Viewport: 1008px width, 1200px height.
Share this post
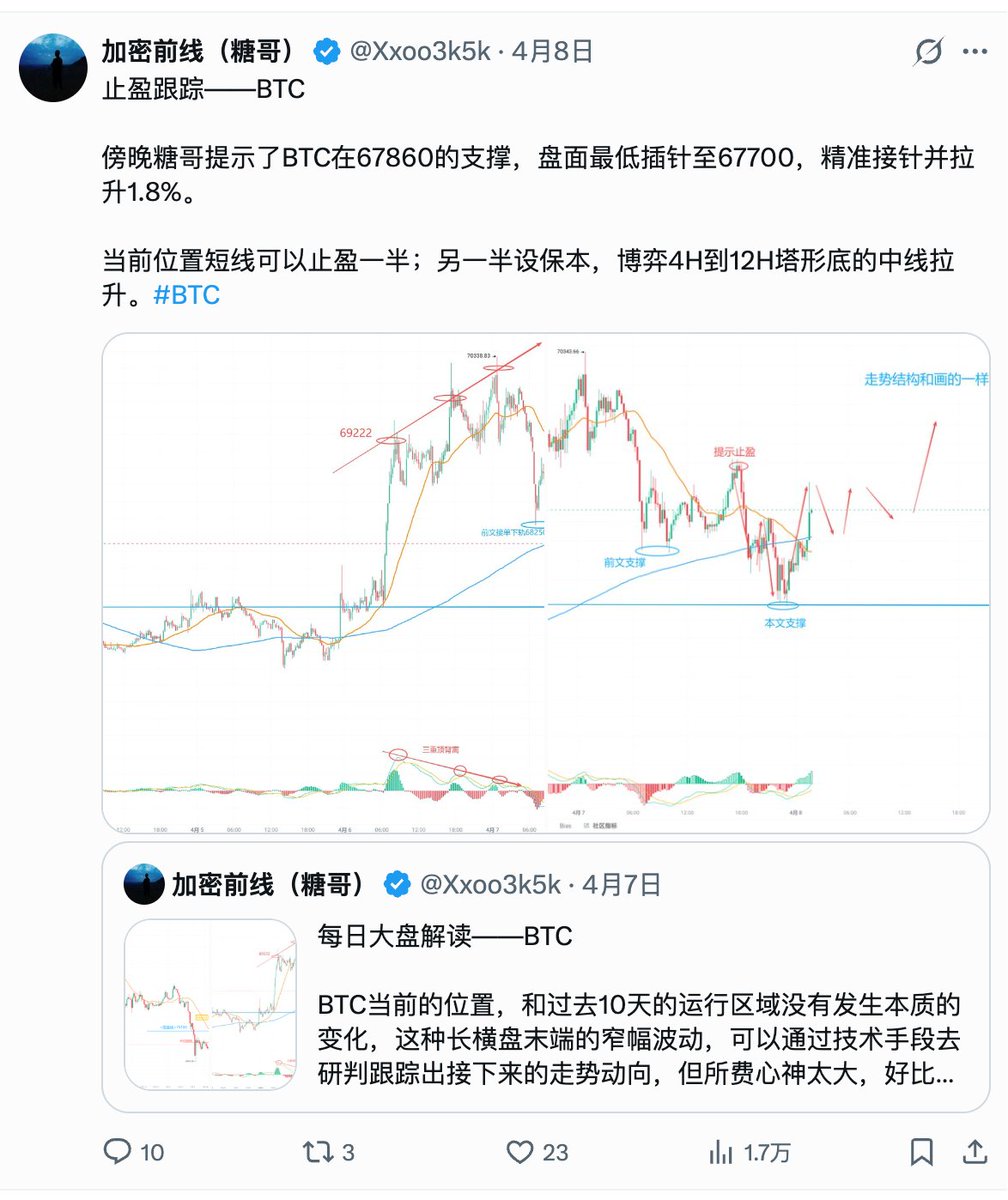tap(974, 1152)
